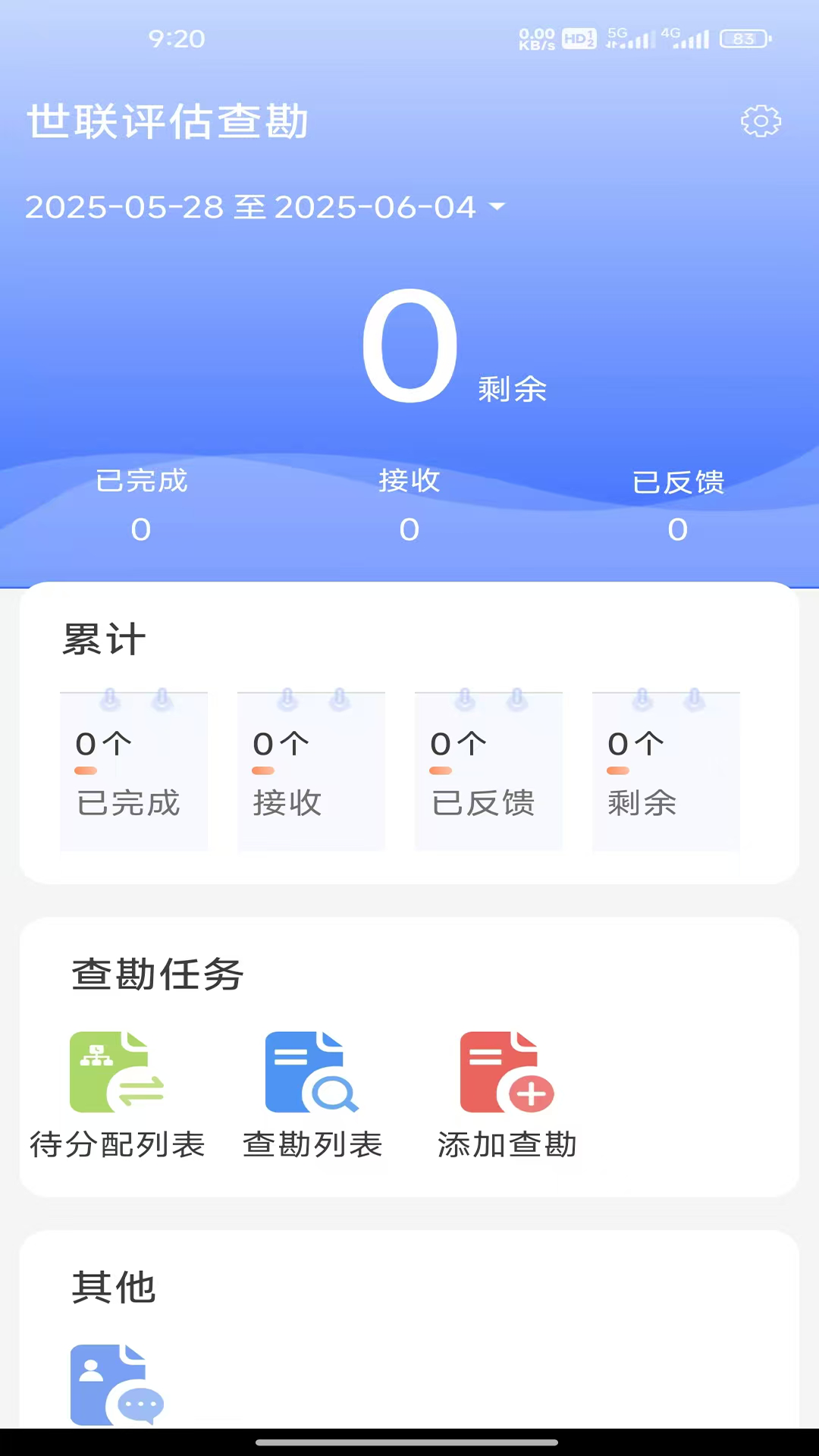This screenshot has height=1456, width=819.
Task: Select the 剩余 card under 累计
Action: (x=666, y=770)
